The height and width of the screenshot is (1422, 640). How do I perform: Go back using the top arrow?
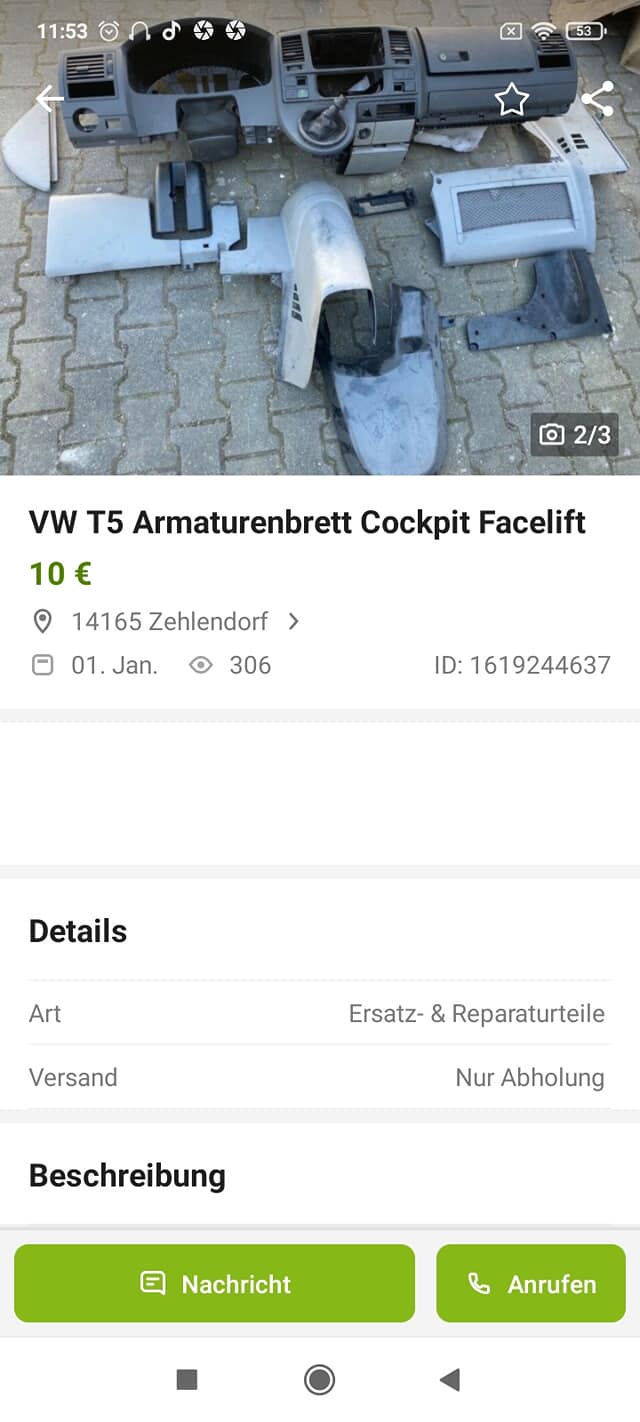pyautogui.click(x=48, y=98)
